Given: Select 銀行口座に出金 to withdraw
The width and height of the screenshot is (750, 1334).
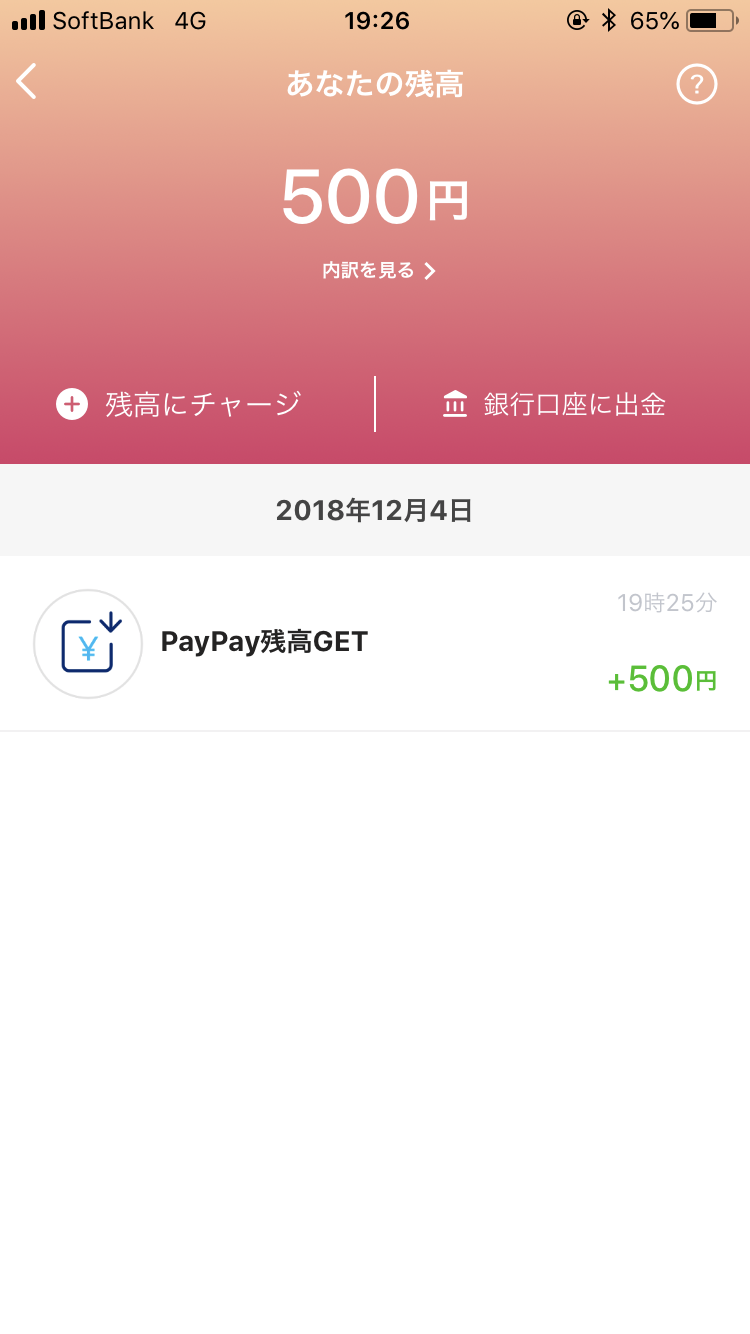Looking at the screenshot, I should pos(554,404).
